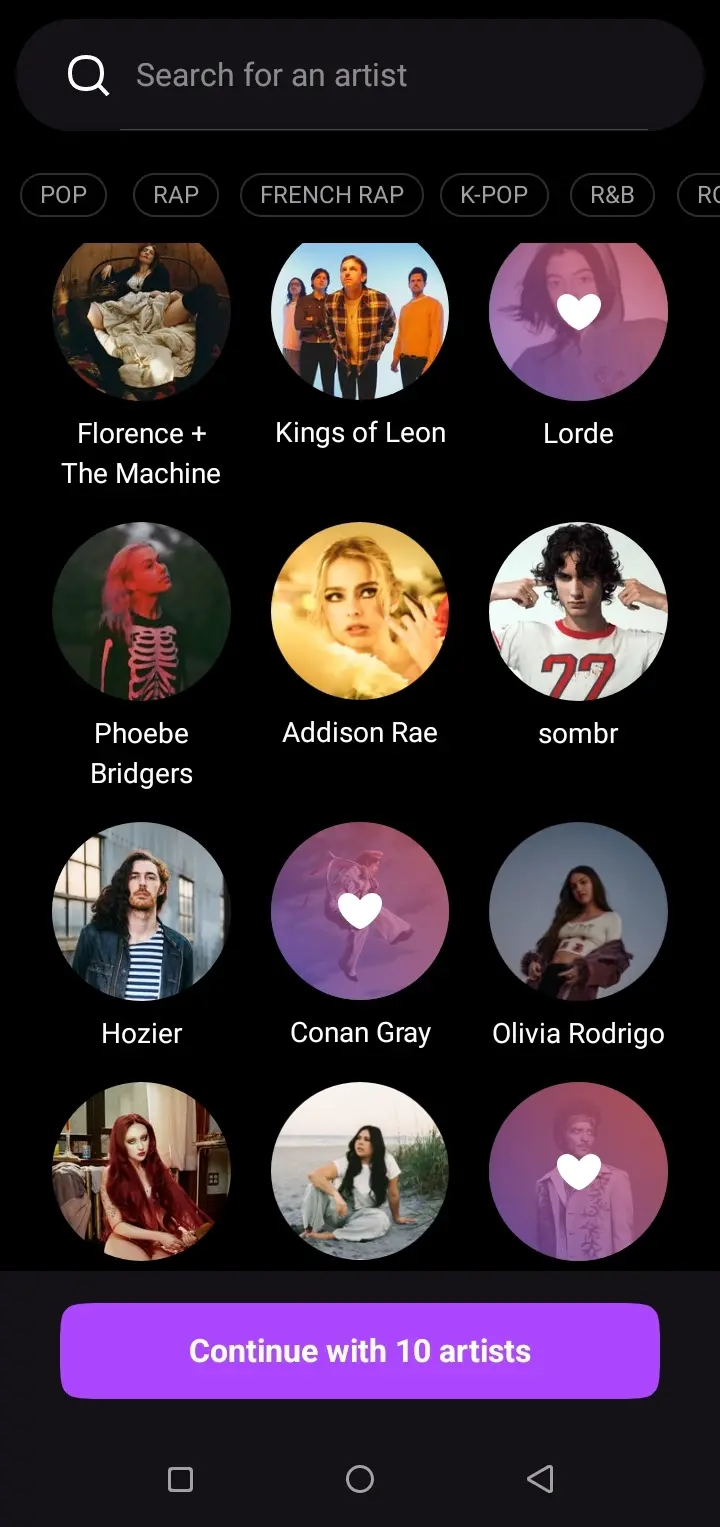
Task: Select the R&B genre chip
Action: coord(612,195)
